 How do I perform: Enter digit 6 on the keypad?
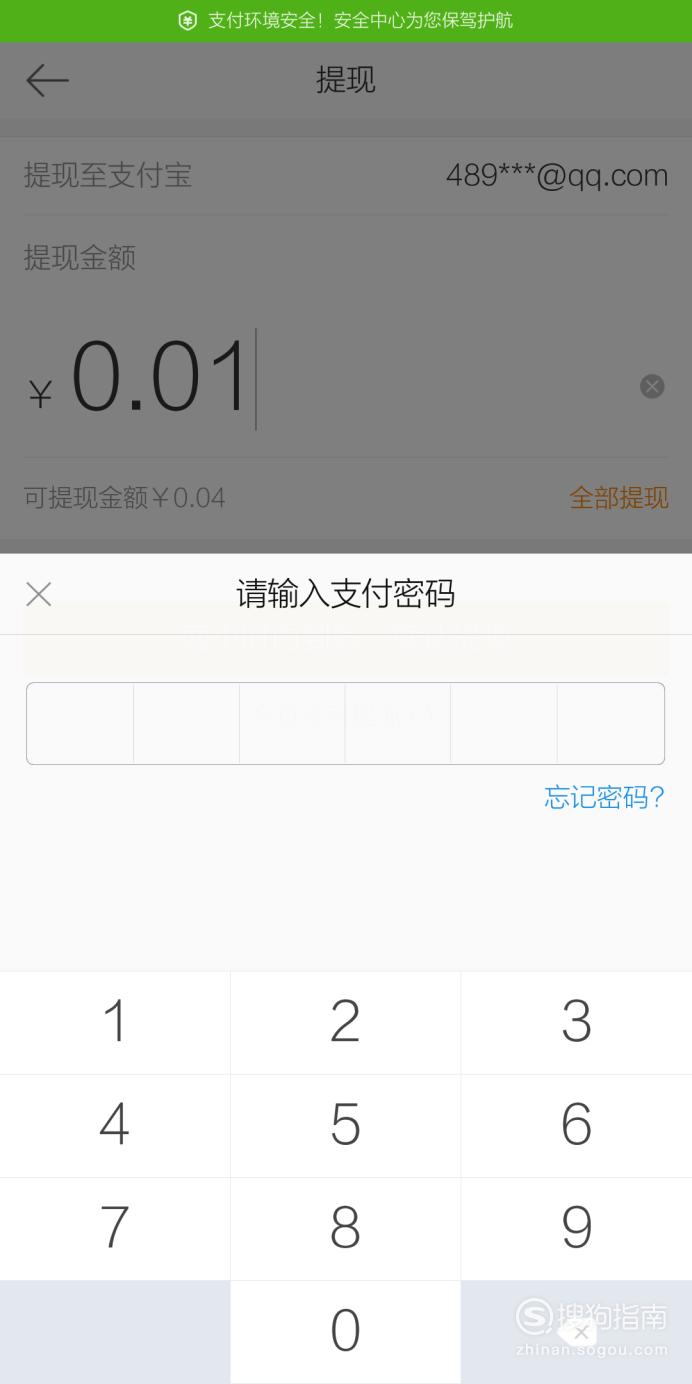coord(577,1126)
